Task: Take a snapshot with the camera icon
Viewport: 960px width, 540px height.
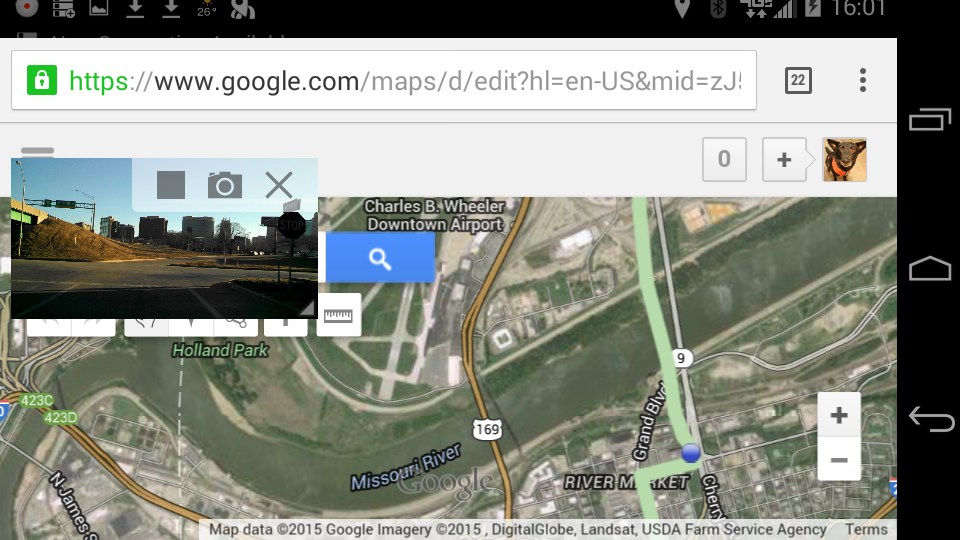Action: coord(225,185)
